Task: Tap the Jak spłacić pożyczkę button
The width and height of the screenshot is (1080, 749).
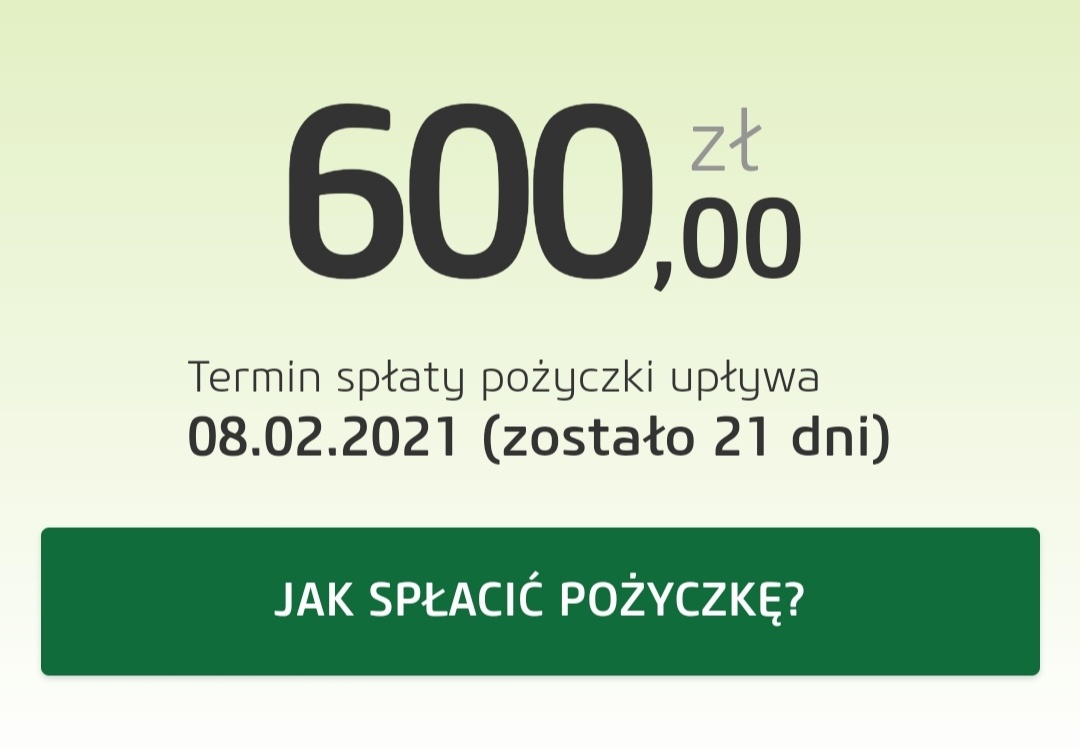Action: click(x=540, y=601)
